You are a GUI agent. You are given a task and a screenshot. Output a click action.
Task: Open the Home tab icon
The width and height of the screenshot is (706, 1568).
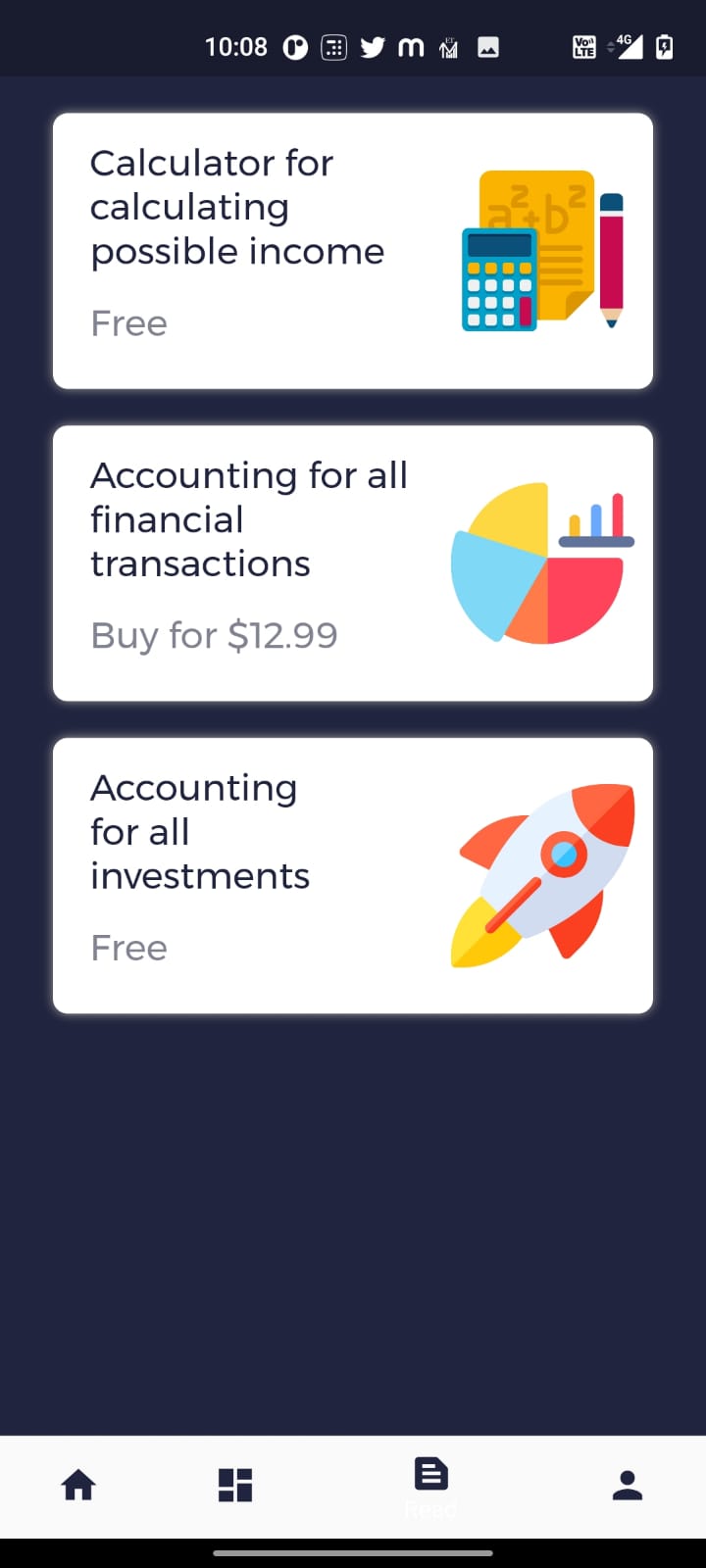(78, 1486)
